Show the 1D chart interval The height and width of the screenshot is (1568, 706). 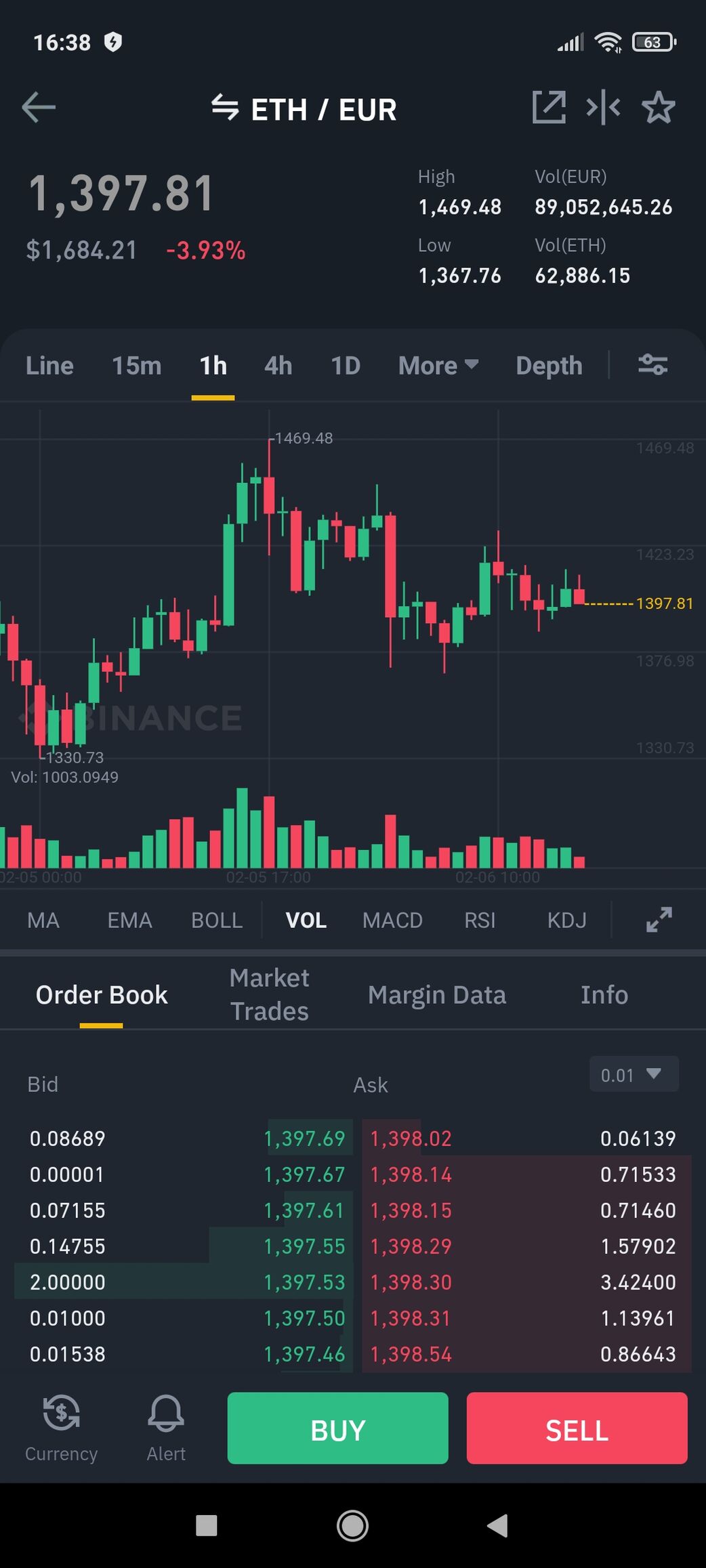(x=345, y=366)
